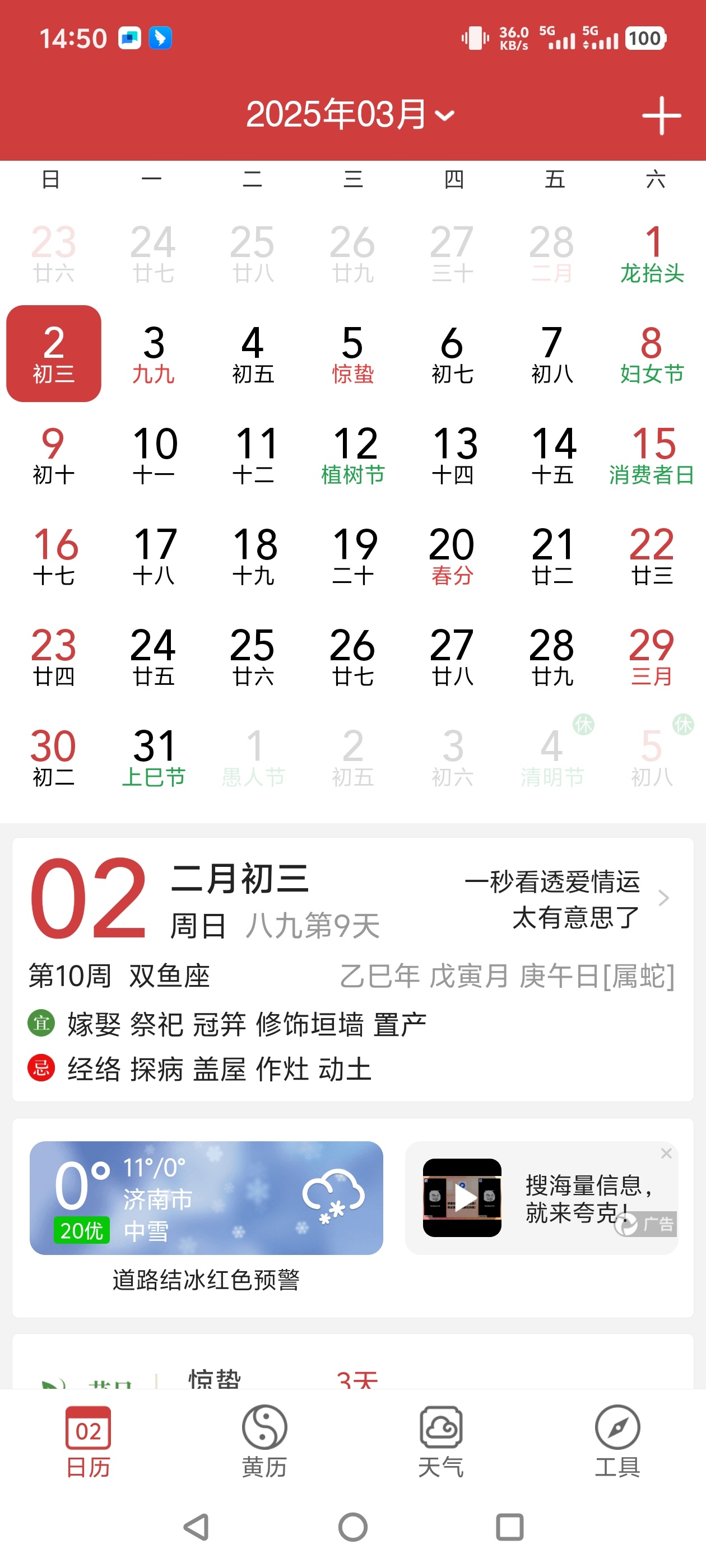706x1568 pixels.
Task: Select March 15 消费者日 date
Action: (651, 455)
